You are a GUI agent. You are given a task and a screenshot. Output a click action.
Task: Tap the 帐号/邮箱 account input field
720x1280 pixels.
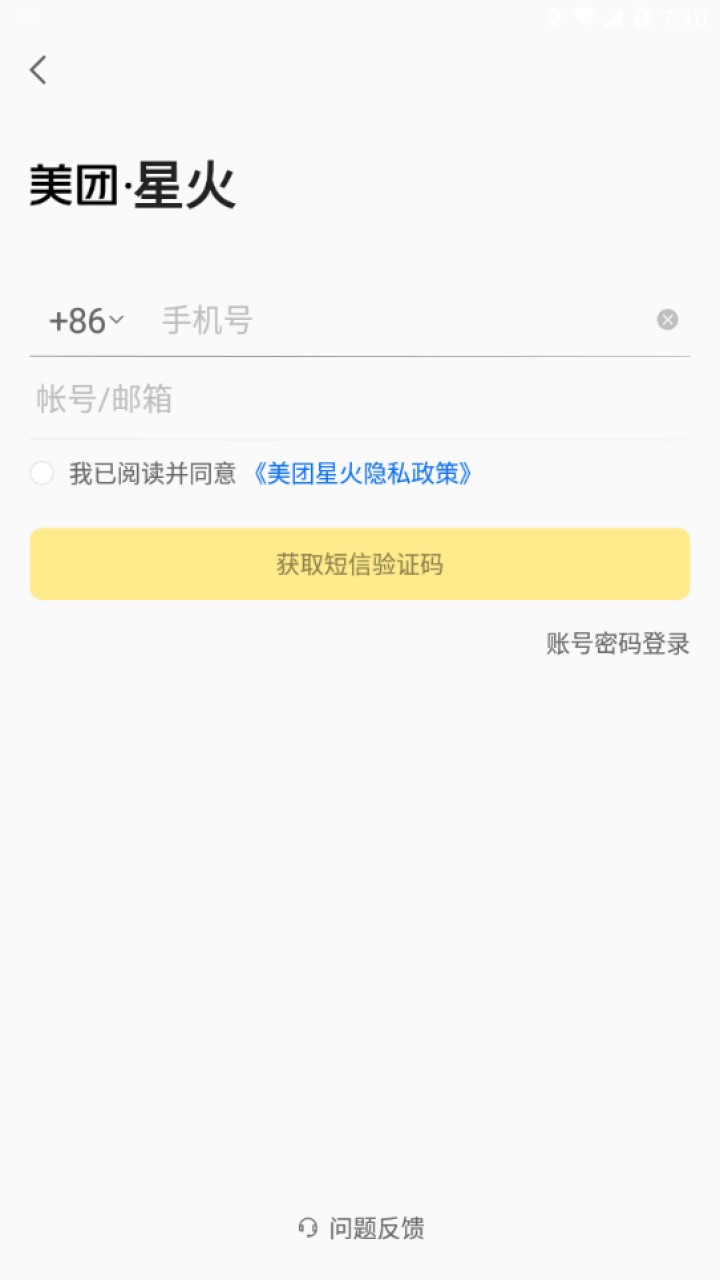pos(300,398)
